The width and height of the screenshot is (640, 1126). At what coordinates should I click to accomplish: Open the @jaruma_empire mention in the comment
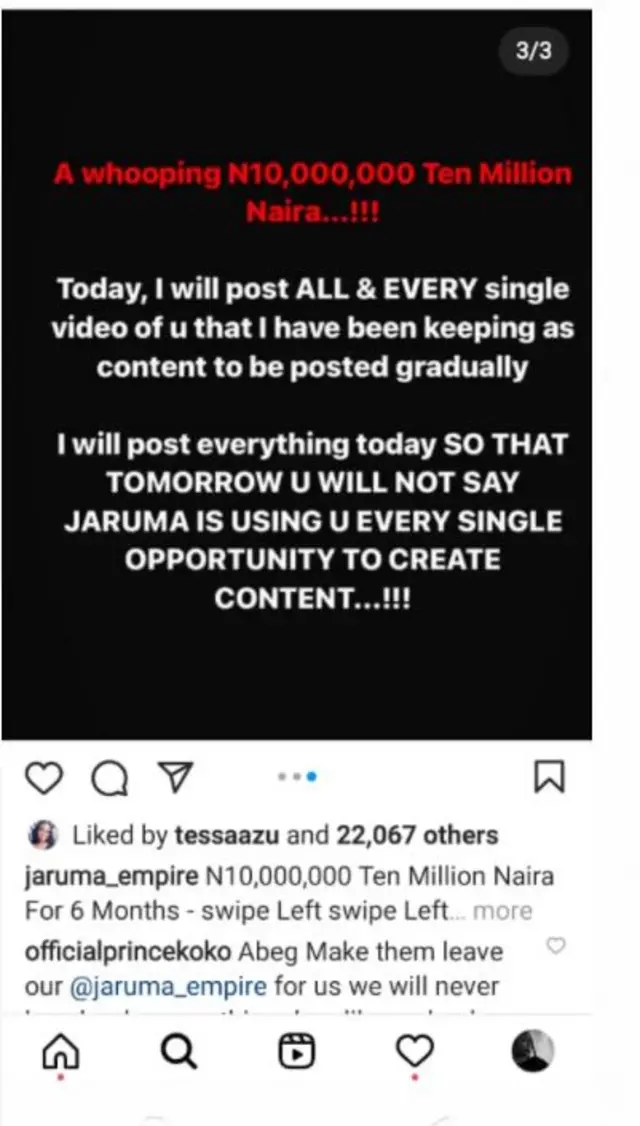point(168,987)
